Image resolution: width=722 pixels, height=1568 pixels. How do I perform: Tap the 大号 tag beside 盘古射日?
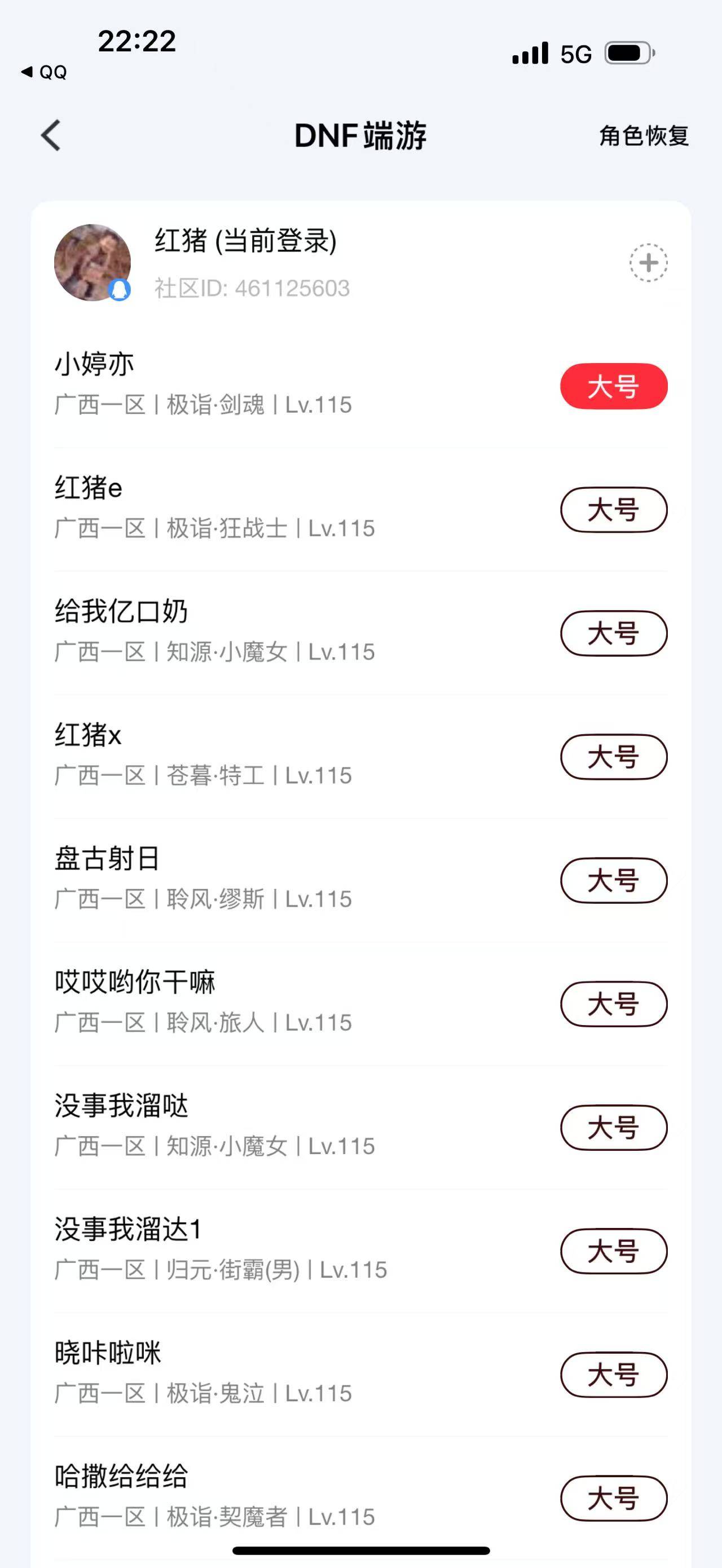click(x=613, y=880)
